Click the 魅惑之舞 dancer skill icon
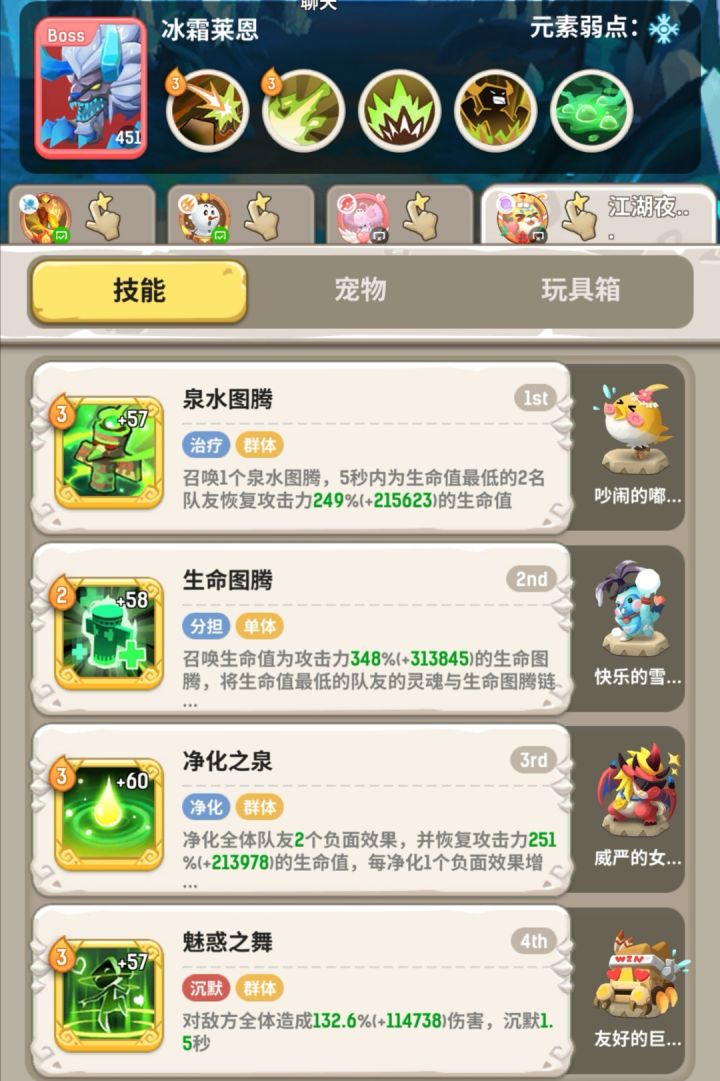The image size is (720, 1081). pos(108,993)
